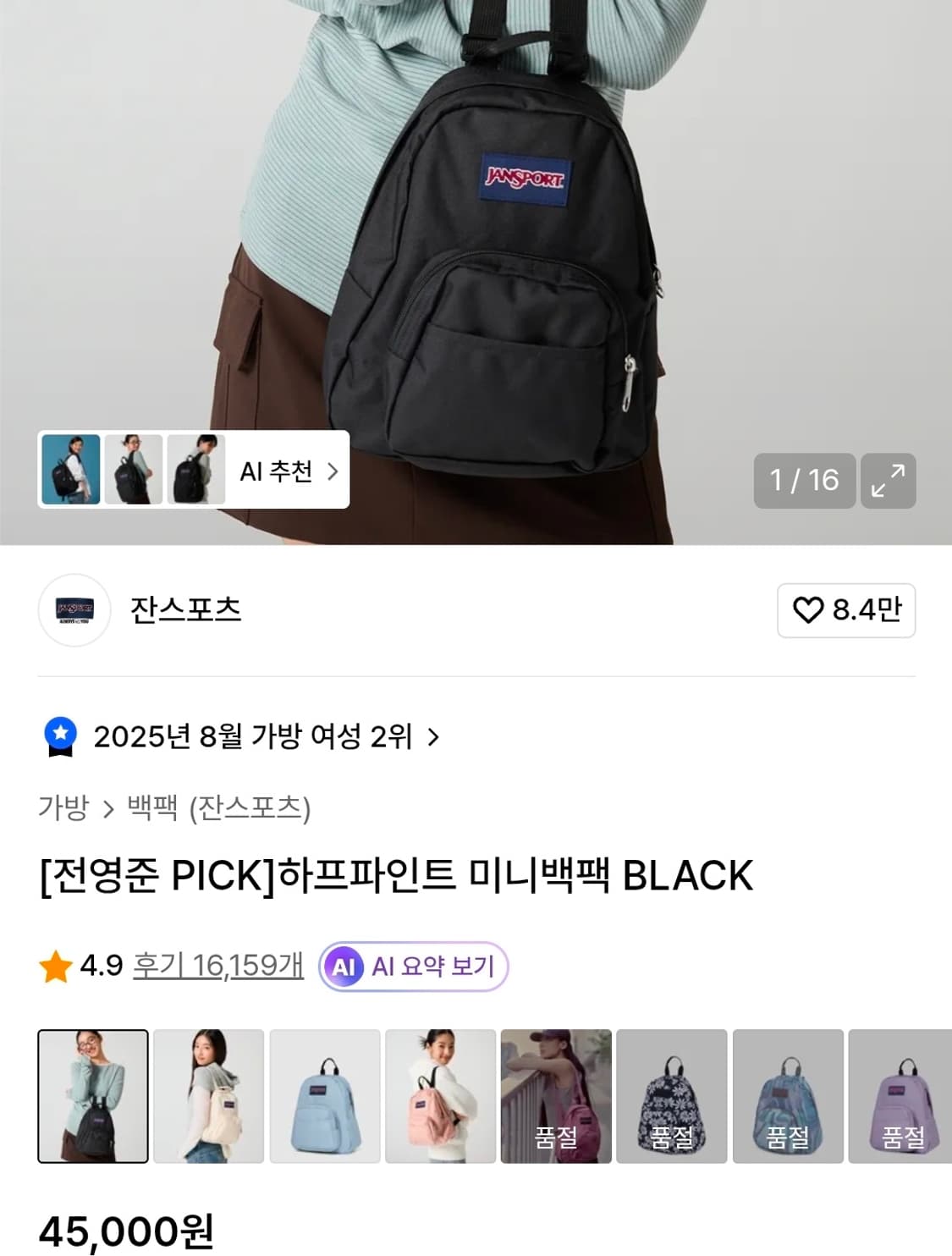
Task: Toggle selection of the sold-out purple backpack
Action: point(905,1094)
